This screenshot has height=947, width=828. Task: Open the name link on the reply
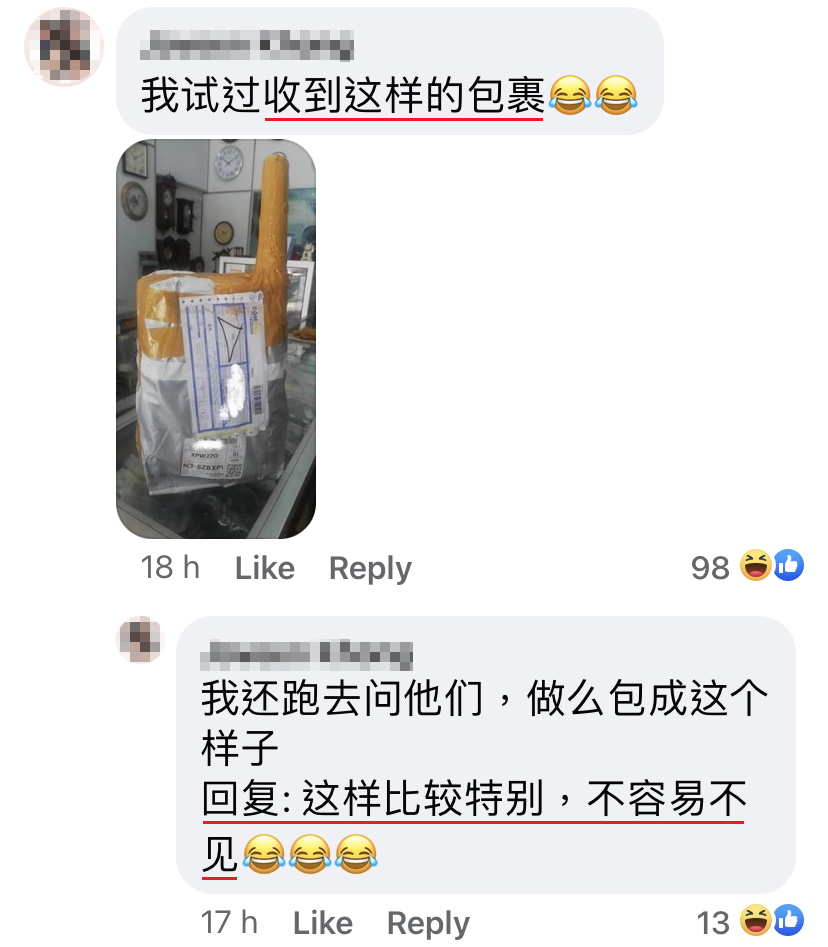point(307,655)
